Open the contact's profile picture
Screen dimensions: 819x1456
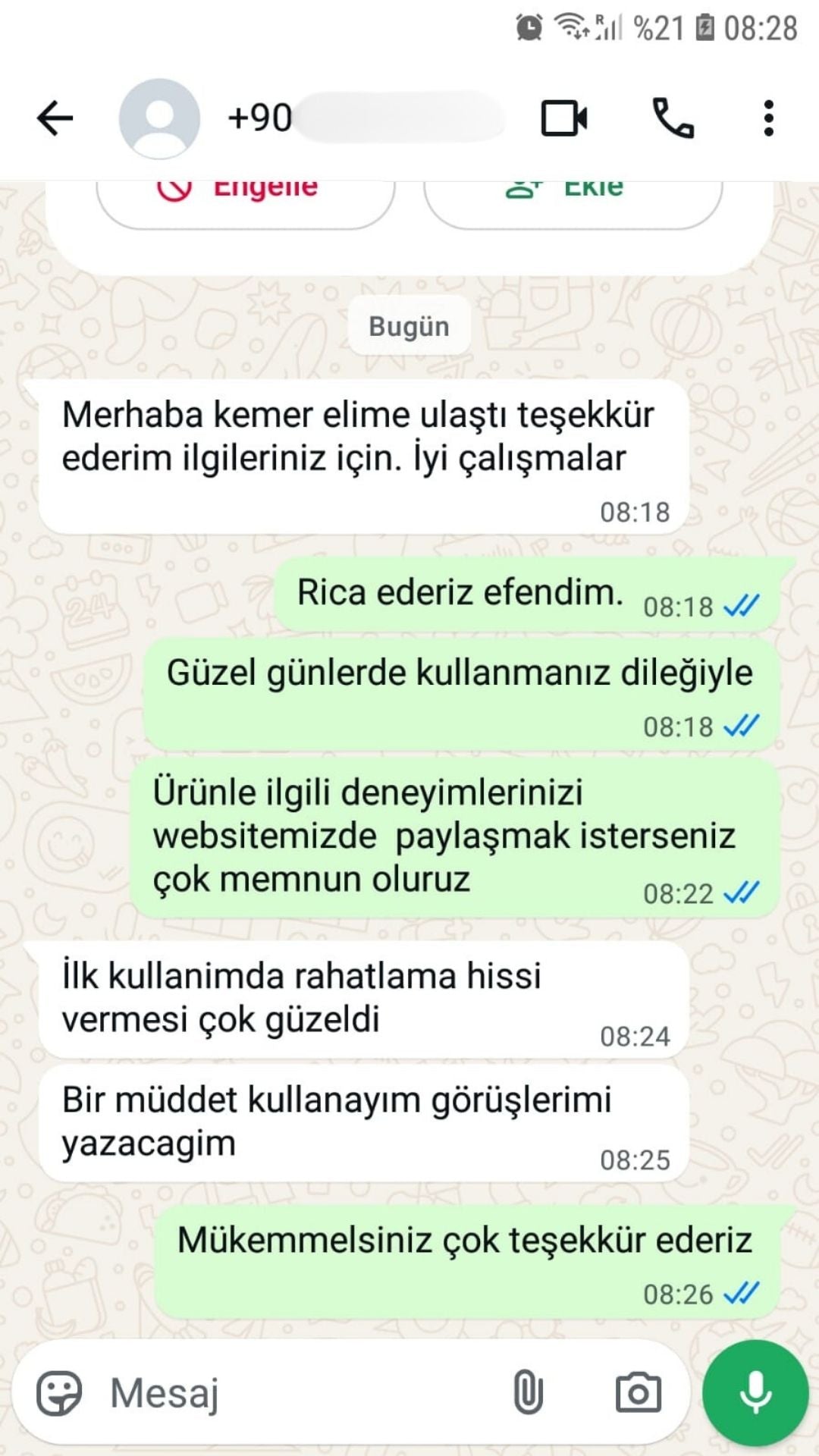159,118
